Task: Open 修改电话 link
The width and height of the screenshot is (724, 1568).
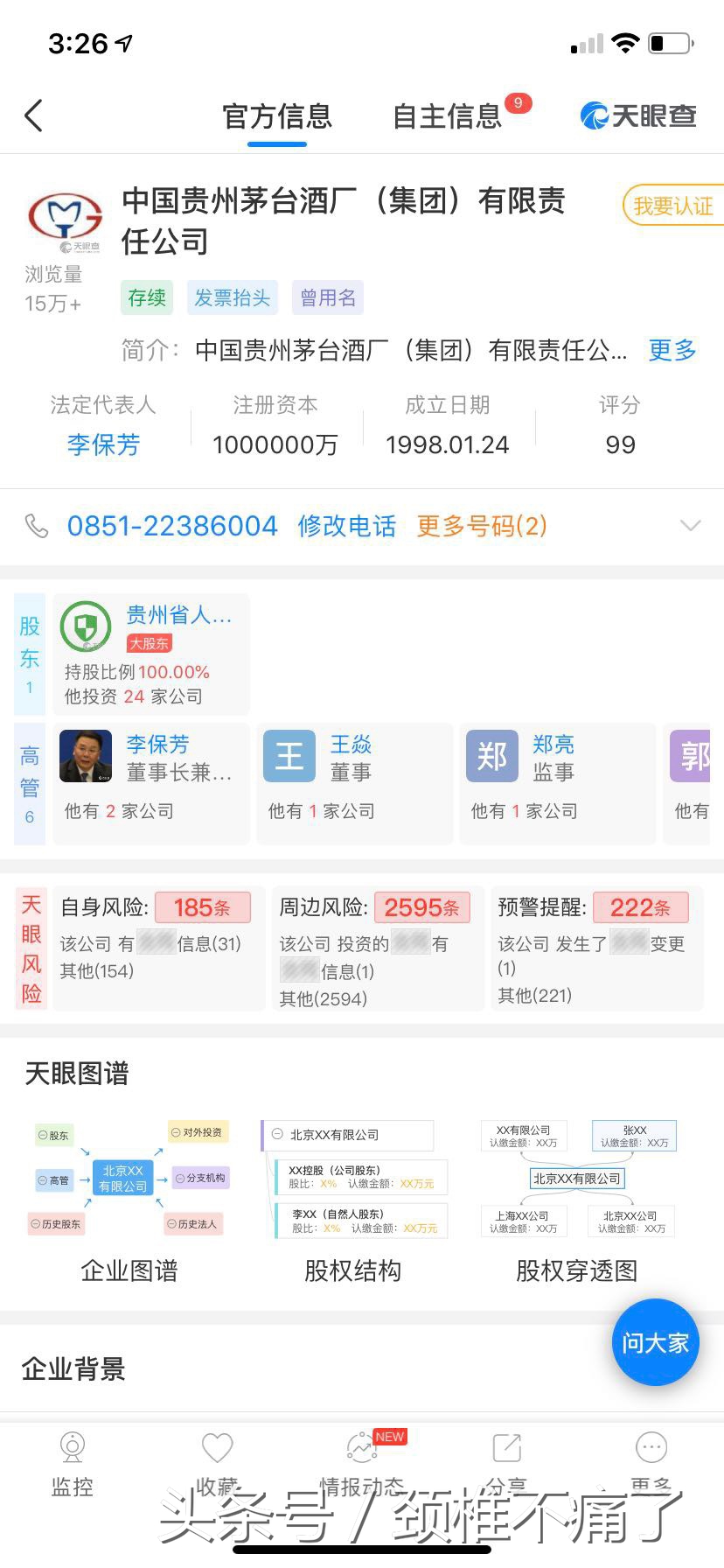Action: click(x=346, y=526)
